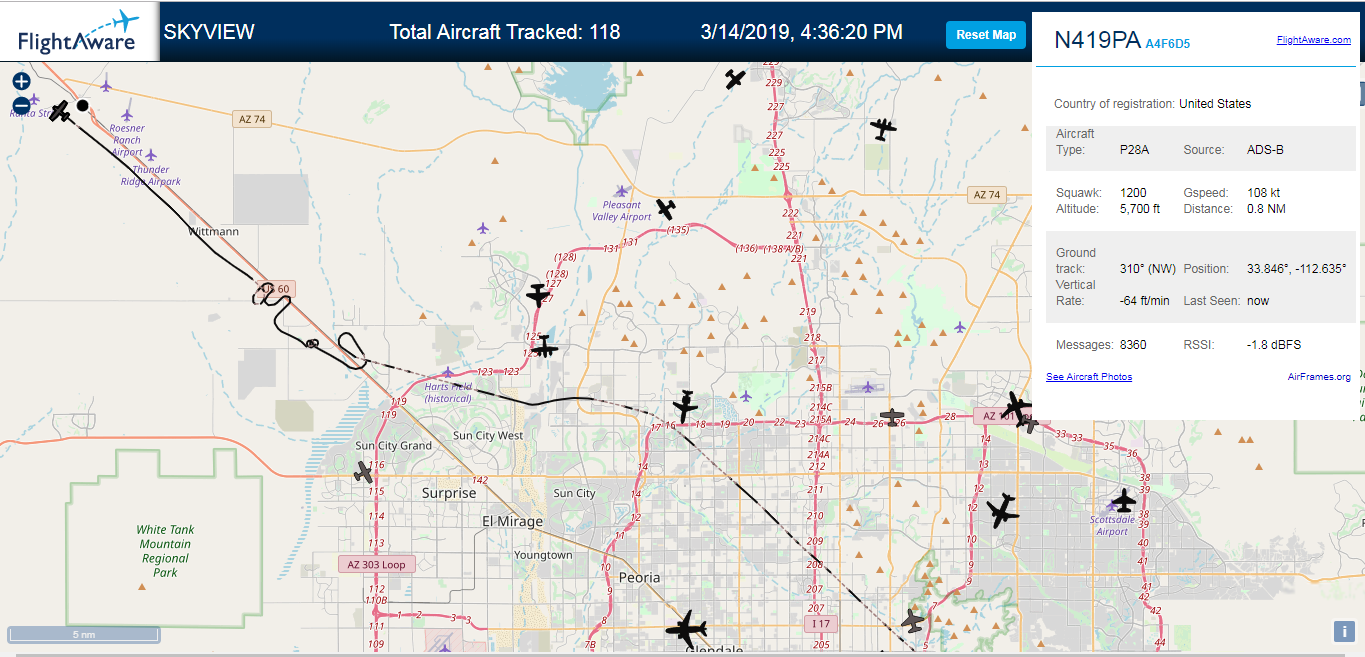
Task: Select the aircraft near Scottsdale Airport
Action: click(x=1124, y=500)
